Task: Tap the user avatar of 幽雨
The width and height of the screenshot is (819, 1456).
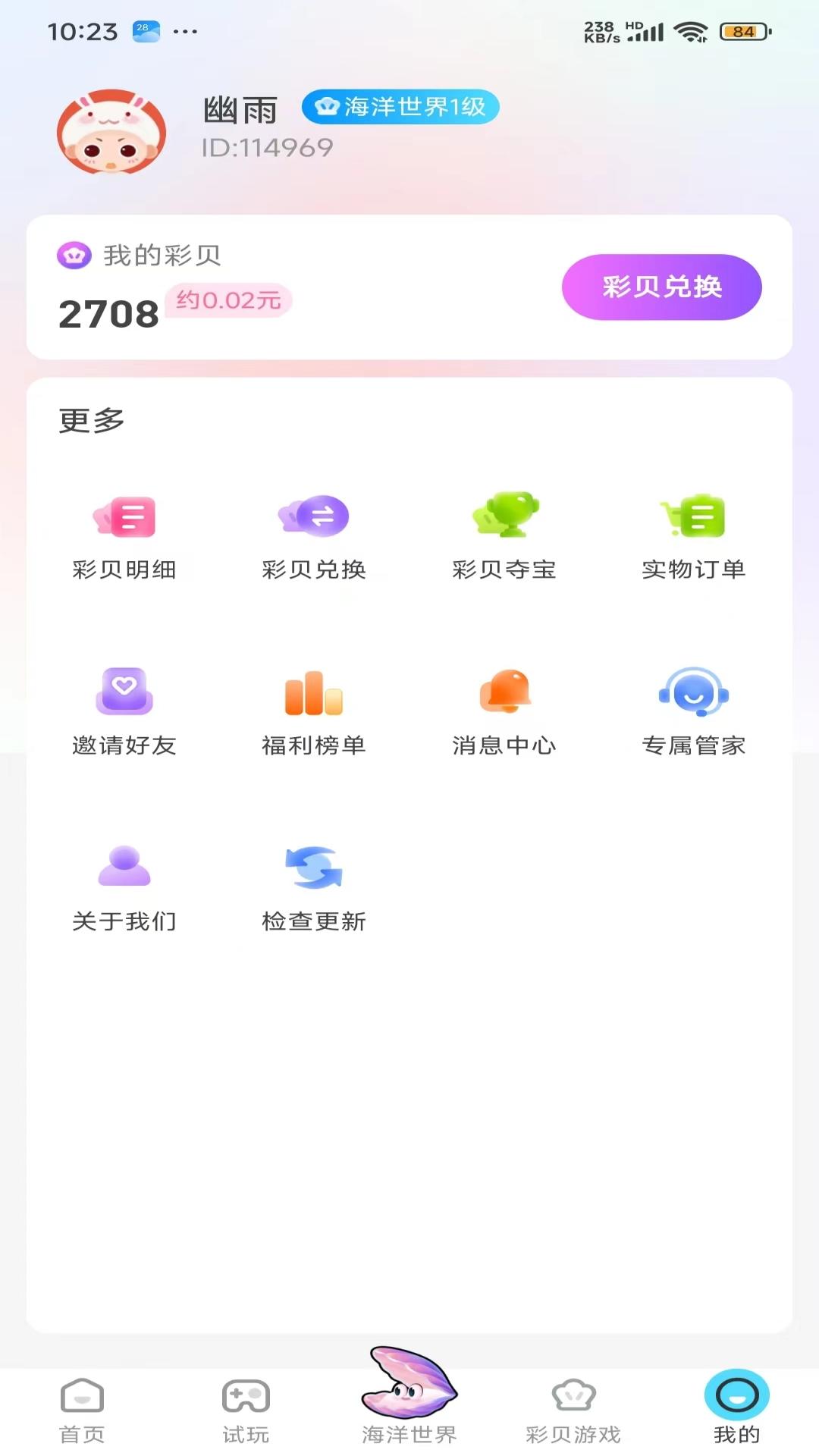Action: (x=111, y=133)
